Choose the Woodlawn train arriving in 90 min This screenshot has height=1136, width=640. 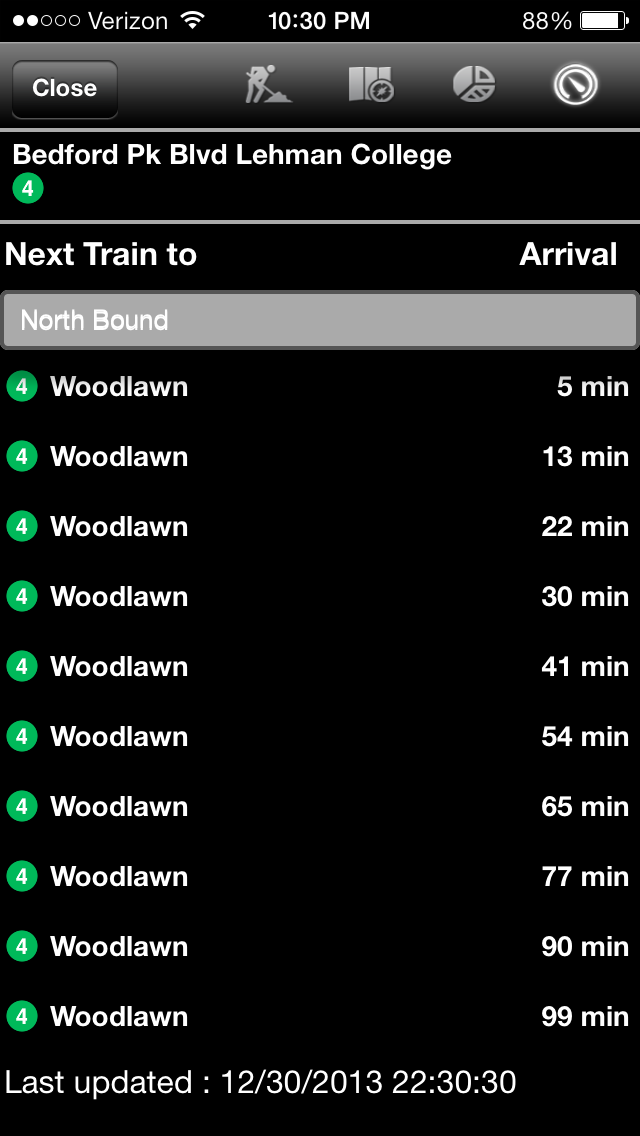pyautogui.click(x=319, y=947)
